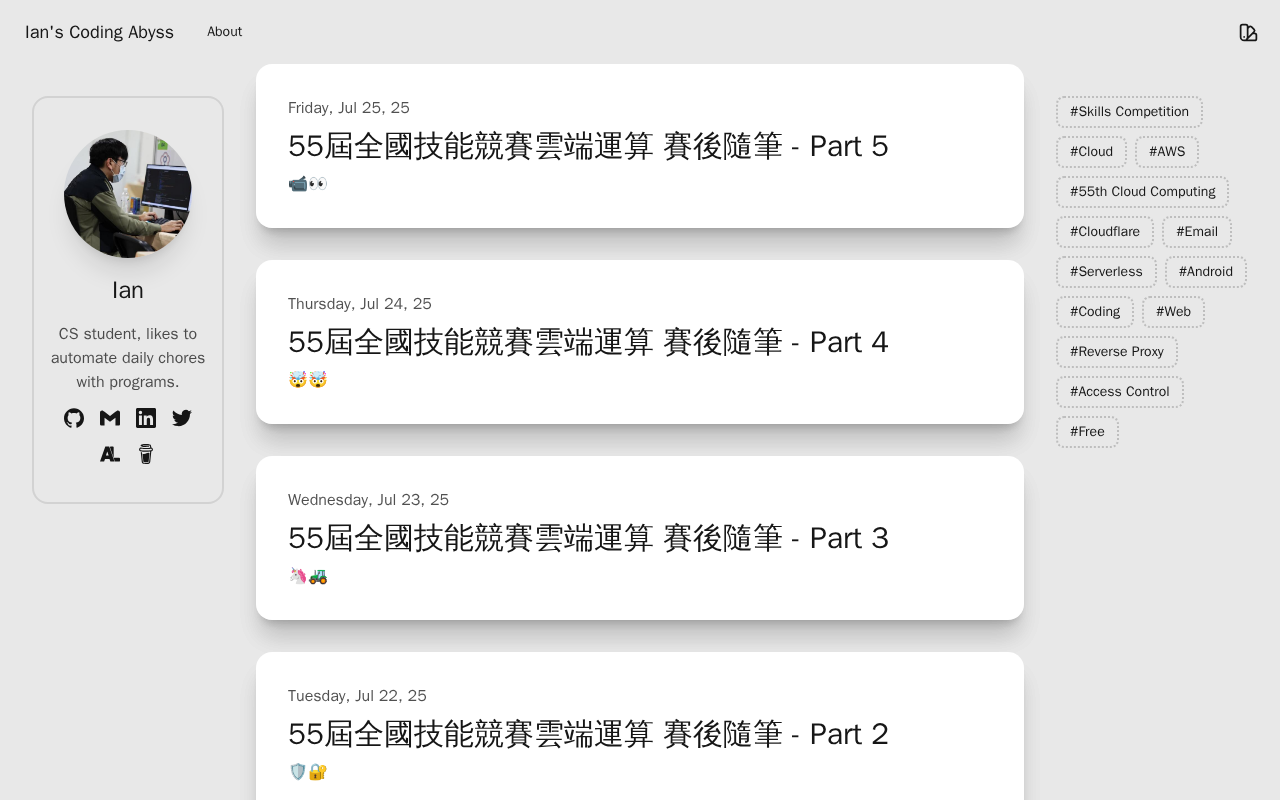Image resolution: width=1280 pixels, height=800 pixels.
Task: Tap the #Reverse Proxy tag
Action: coord(1116,352)
